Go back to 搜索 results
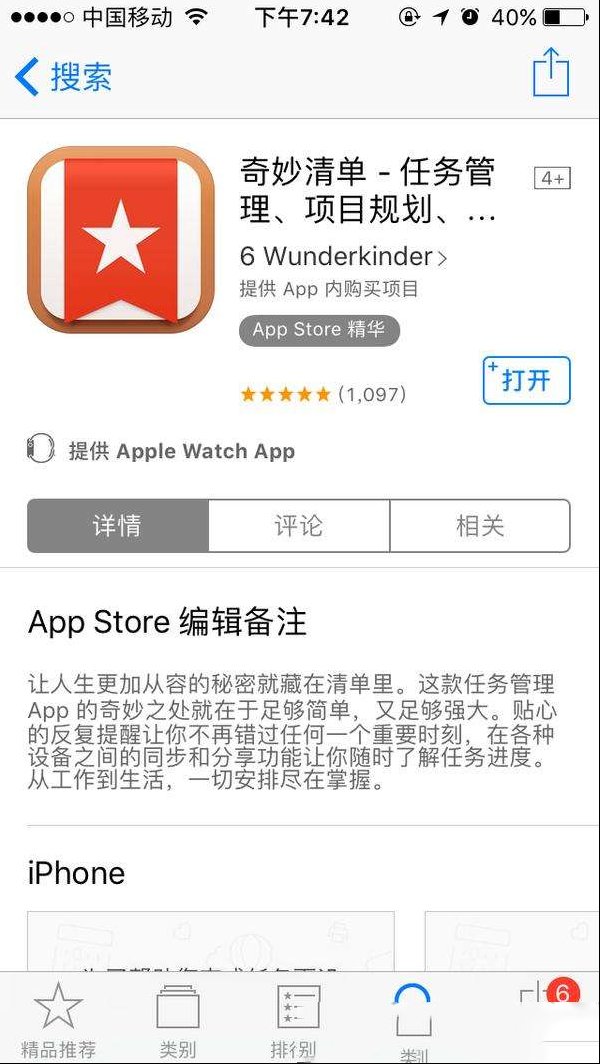 (x=63, y=76)
